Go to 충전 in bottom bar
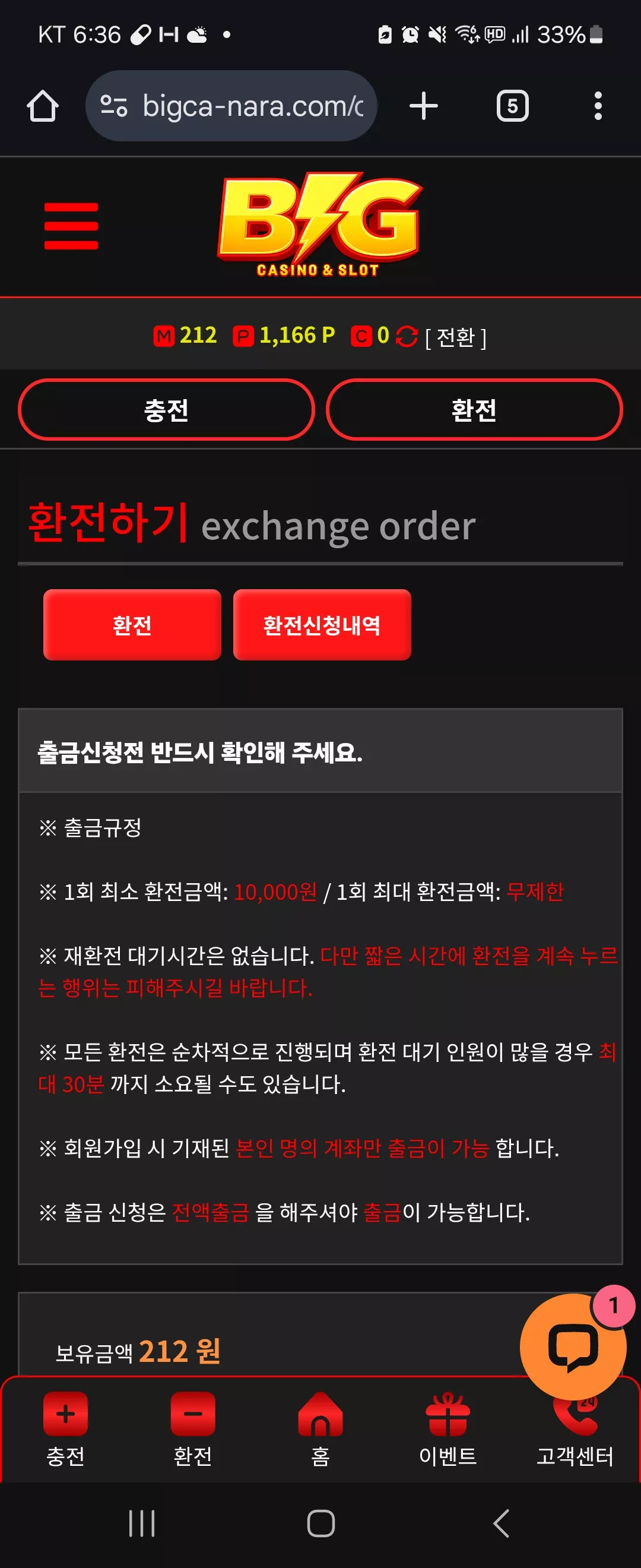The width and height of the screenshot is (641, 1568). (x=65, y=1429)
